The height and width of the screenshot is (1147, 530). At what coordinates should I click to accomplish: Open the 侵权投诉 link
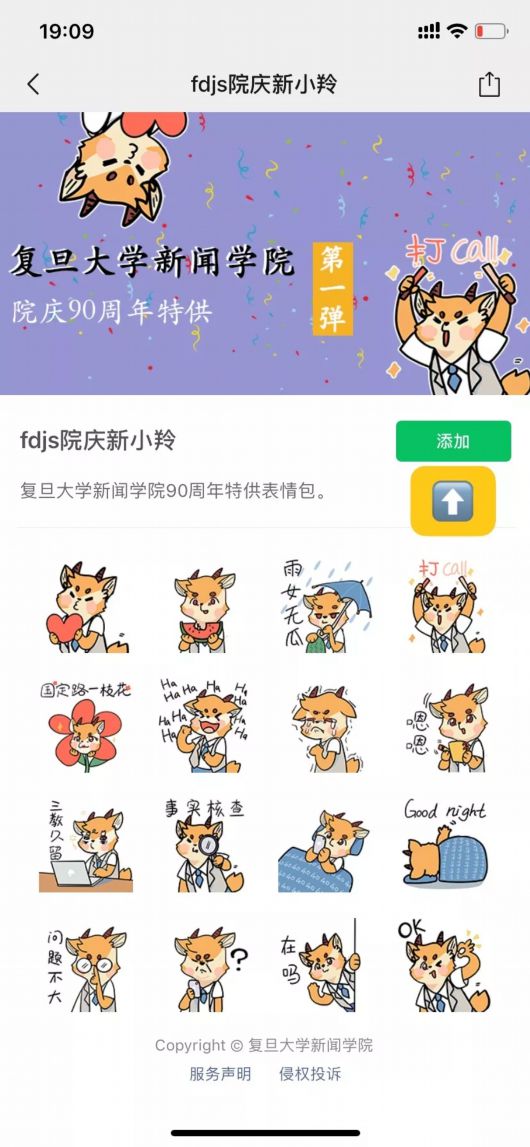tap(310, 1074)
